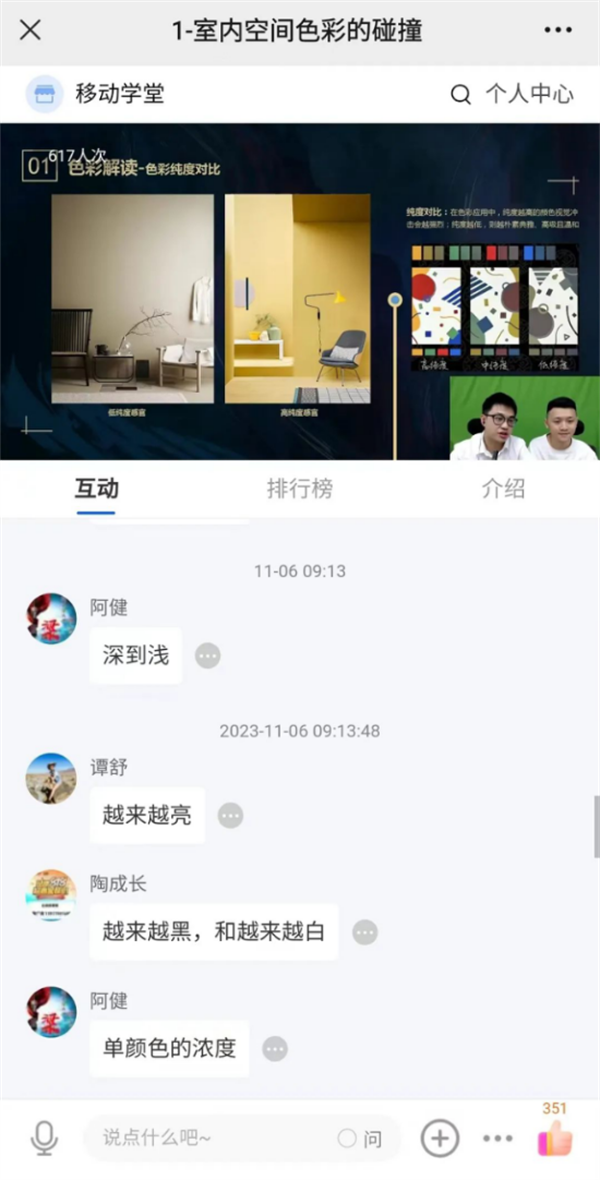
Task: Give the livestream a thumbs-up
Action: 555,1138
